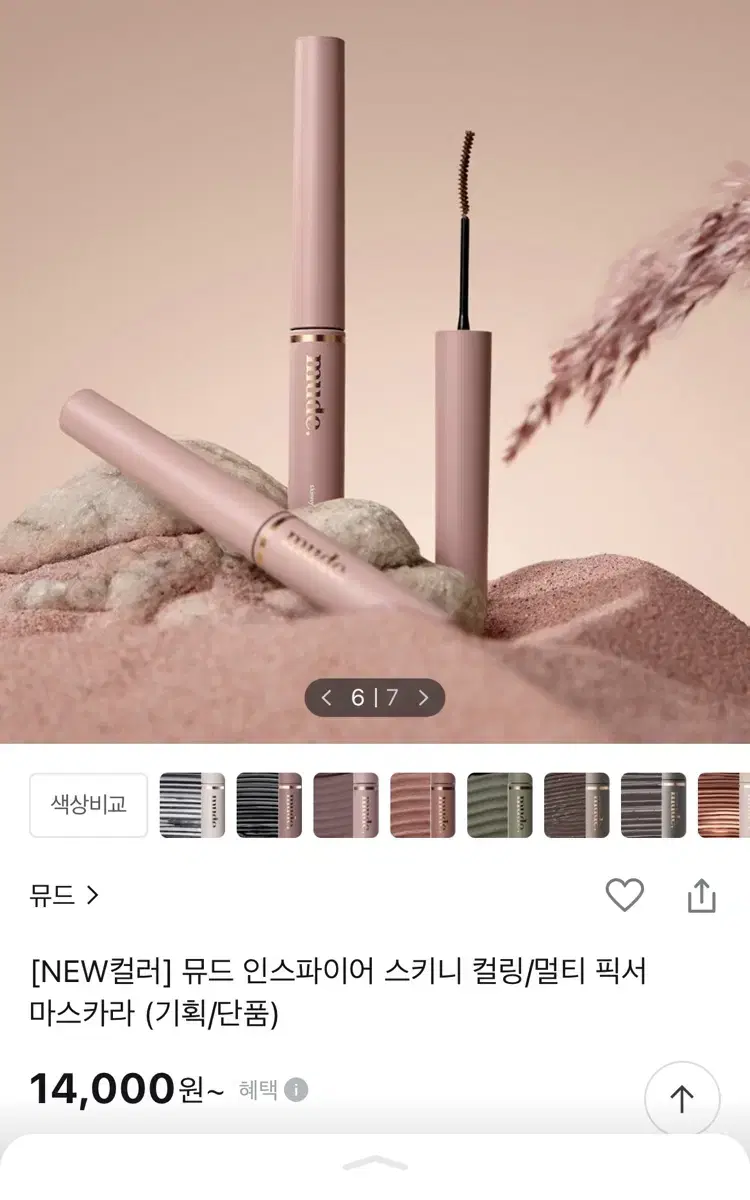Viewport: 750px width, 1200px height.
Task: Select the khaki green color variant
Action: click(498, 805)
